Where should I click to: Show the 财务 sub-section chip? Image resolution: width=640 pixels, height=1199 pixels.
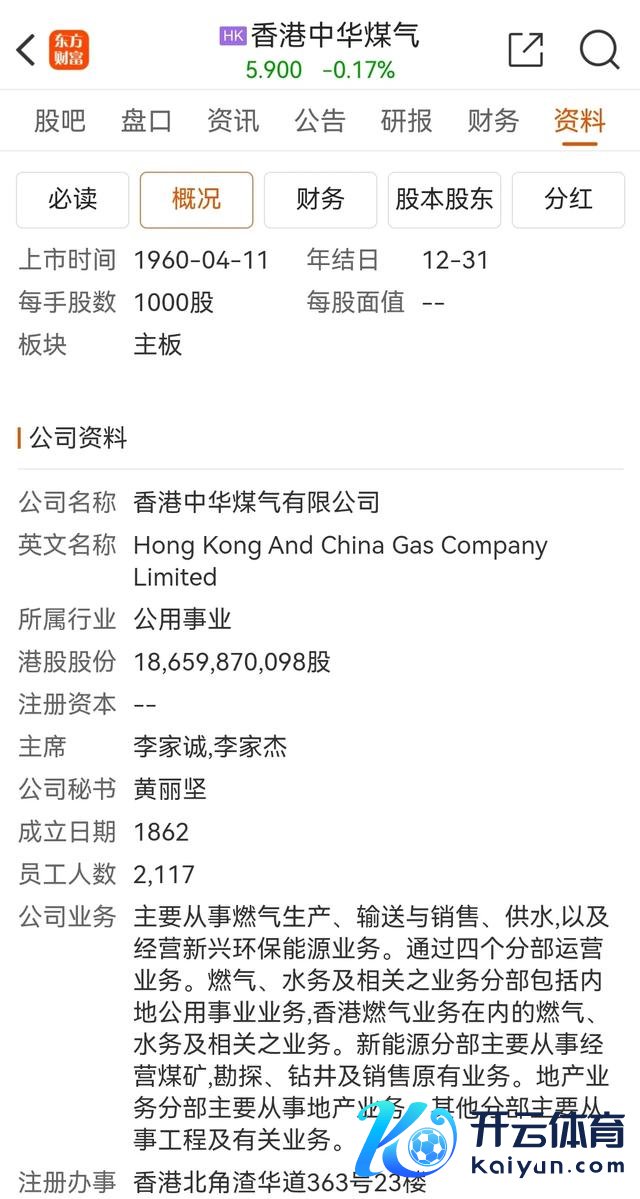(320, 199)
